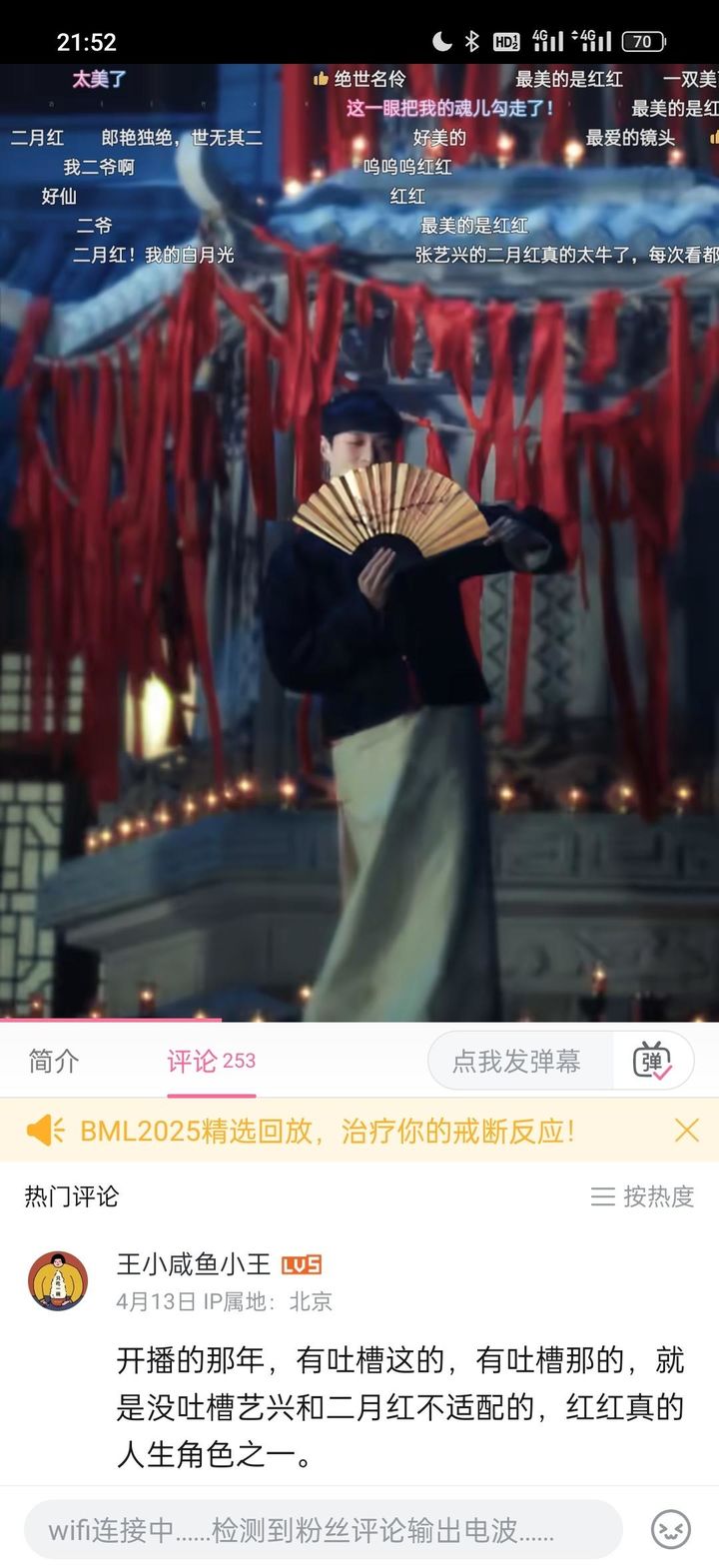Open the BML2025精选回放 announcement

pos(328,1132)
